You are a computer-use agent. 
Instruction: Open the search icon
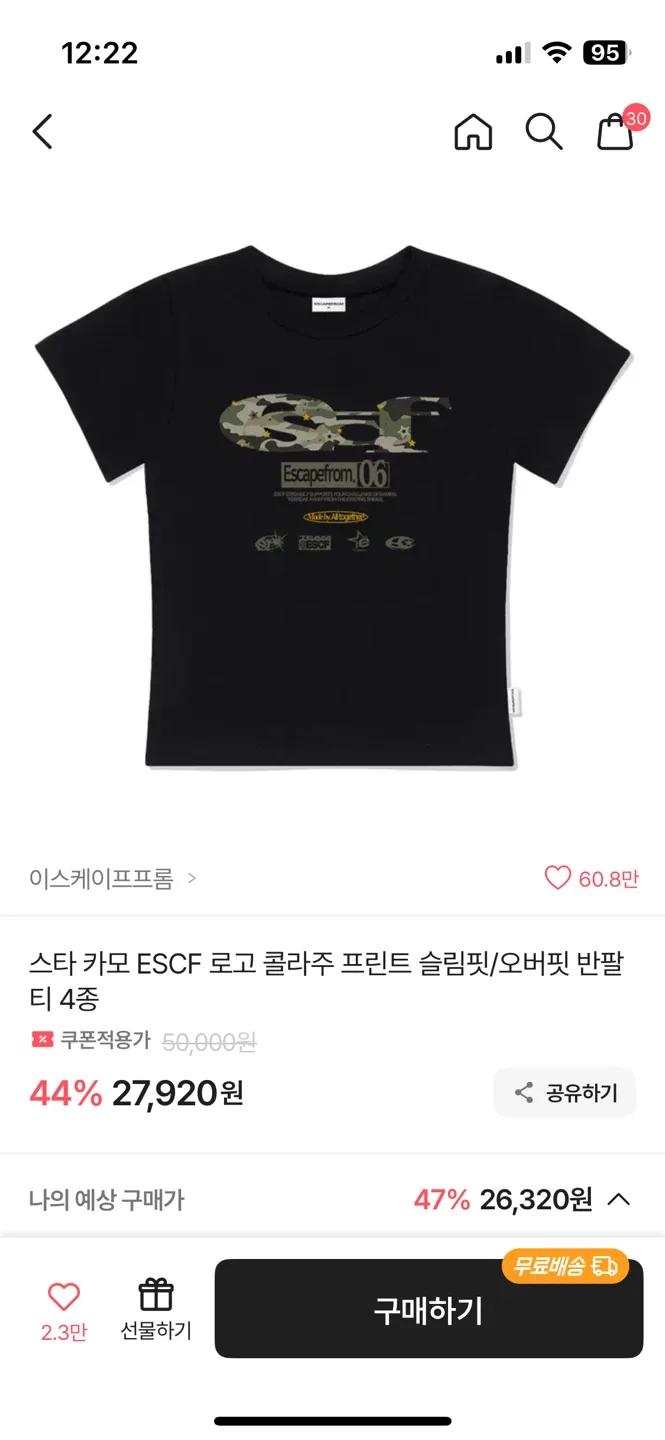point(544,132)
